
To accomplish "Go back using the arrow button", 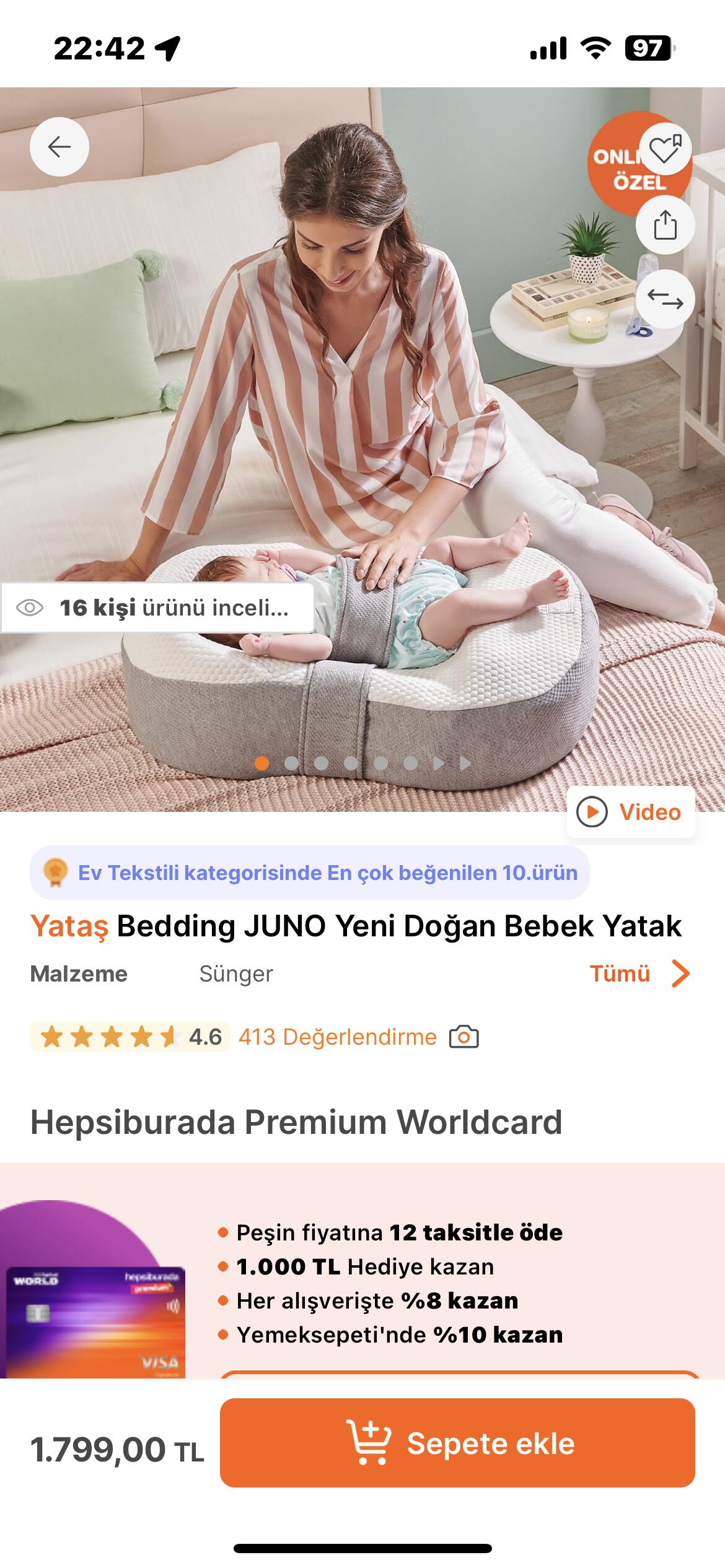I will 59,147.
